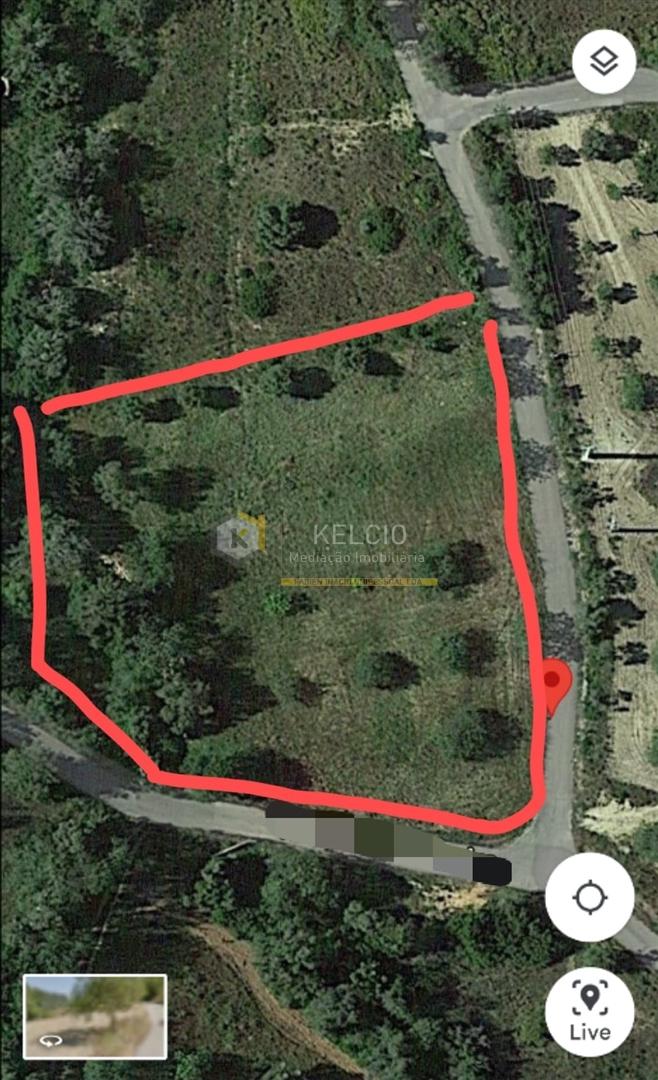Image resolution: width=658 pixels, height=1080 pixels.
Task: Center map on my current location
Action: pyautogui.click(x=590, y=897)
